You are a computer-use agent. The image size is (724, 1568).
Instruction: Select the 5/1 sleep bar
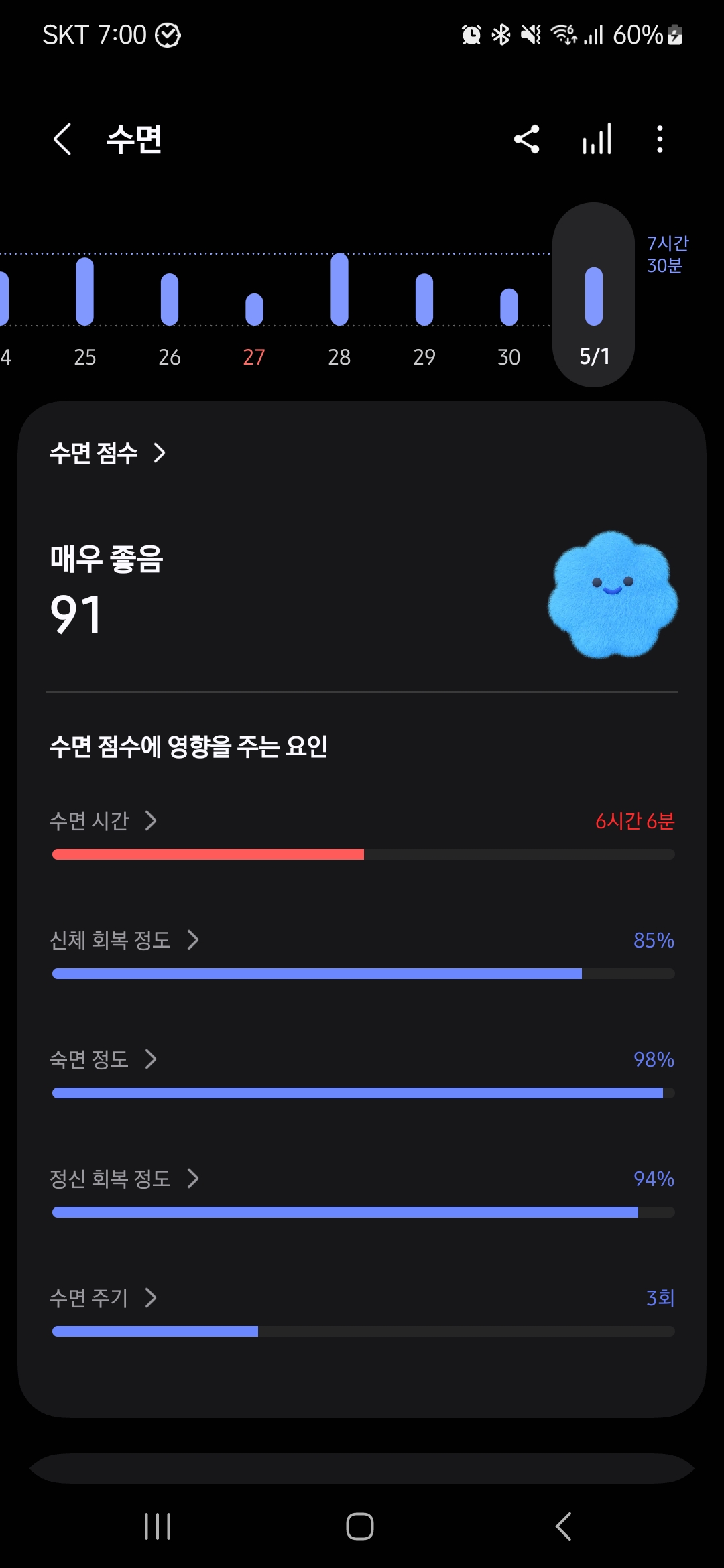(594, 295)
